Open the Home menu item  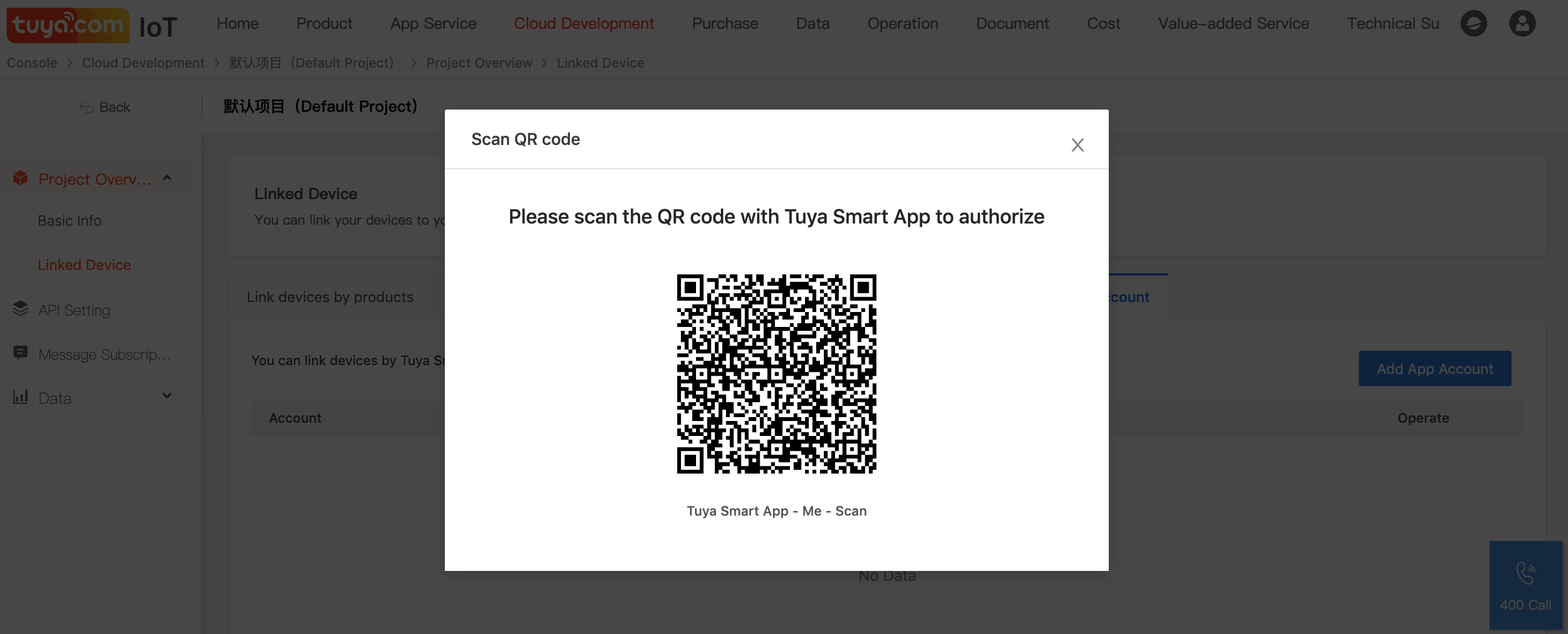(x=237, y=23)
